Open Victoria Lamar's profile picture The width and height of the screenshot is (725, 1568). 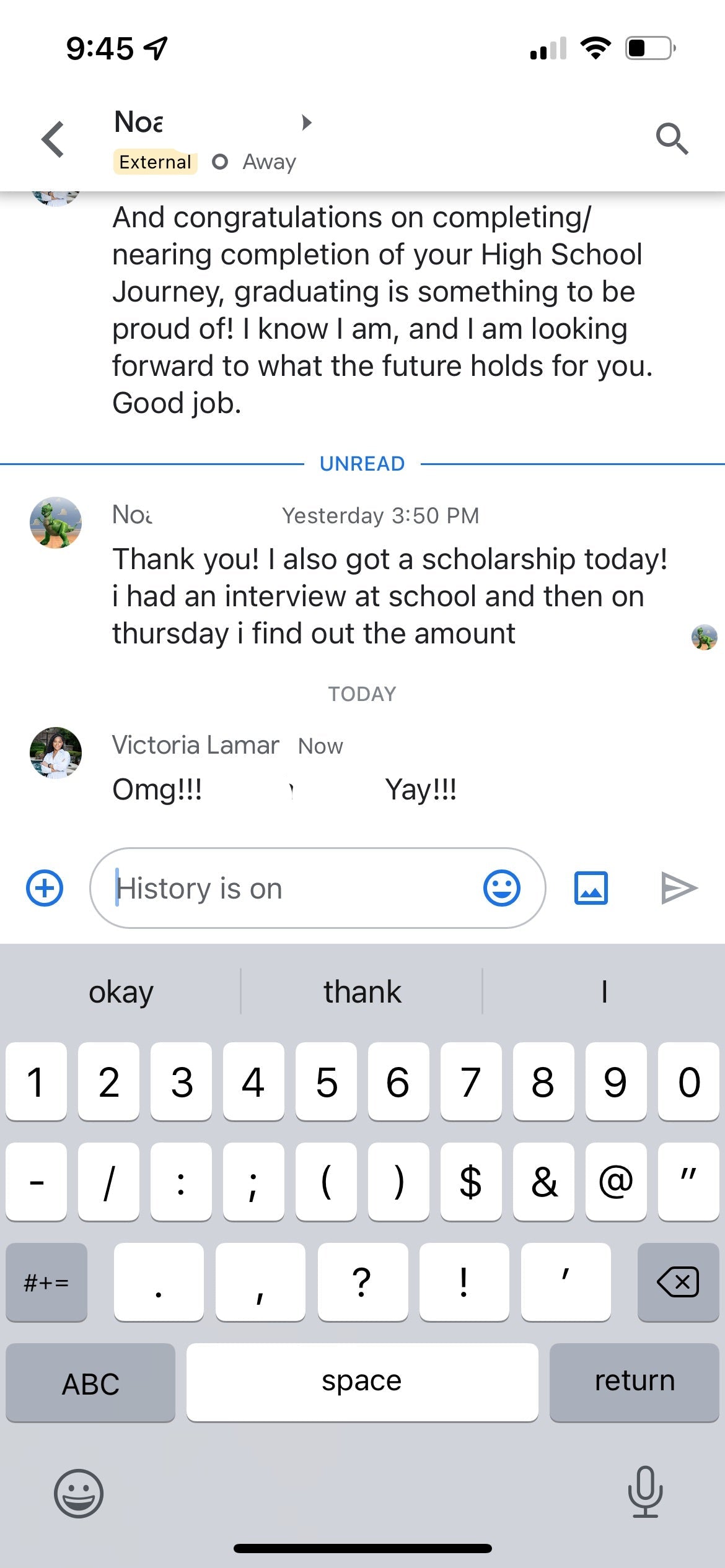point(56,752)
